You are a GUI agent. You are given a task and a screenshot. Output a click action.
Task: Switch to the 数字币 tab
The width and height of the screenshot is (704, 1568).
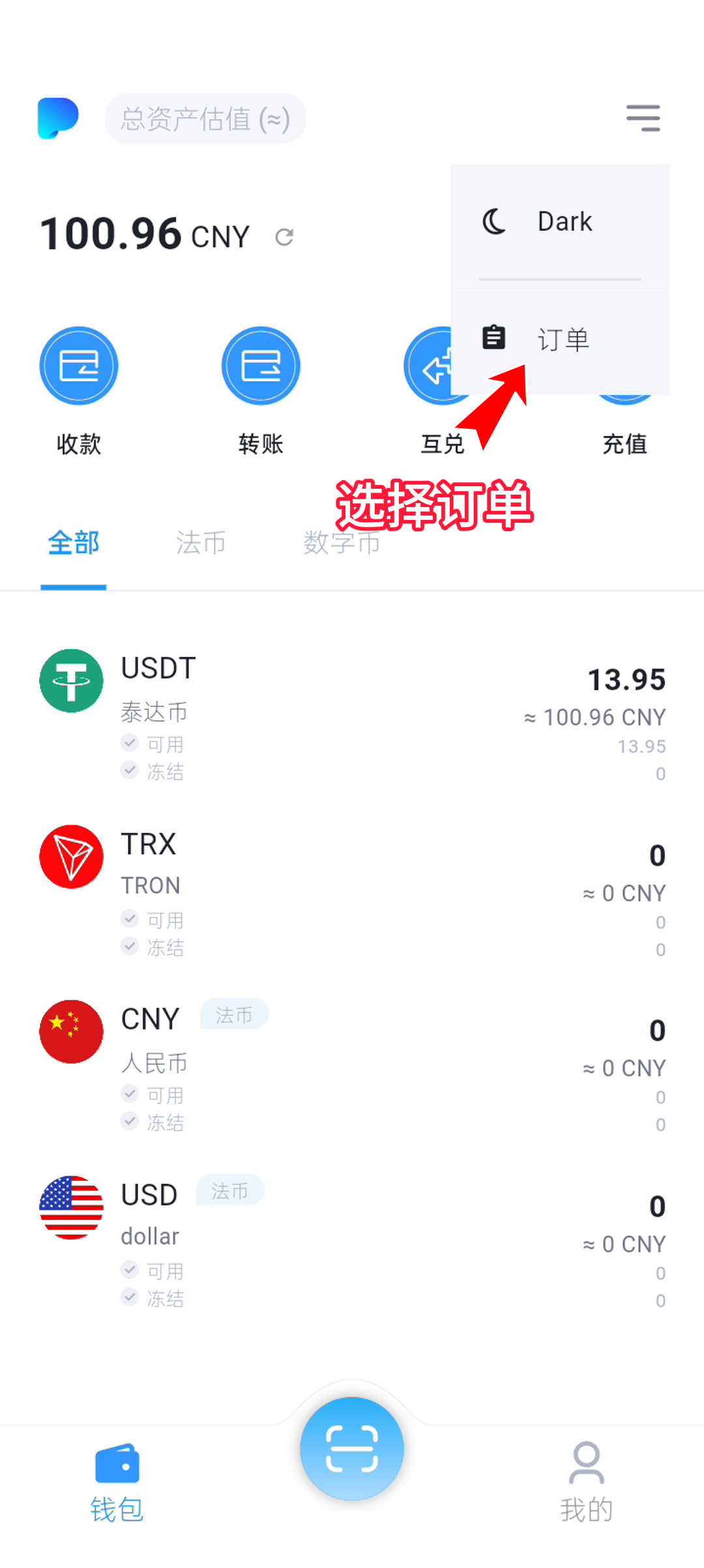tap(341, 543)
